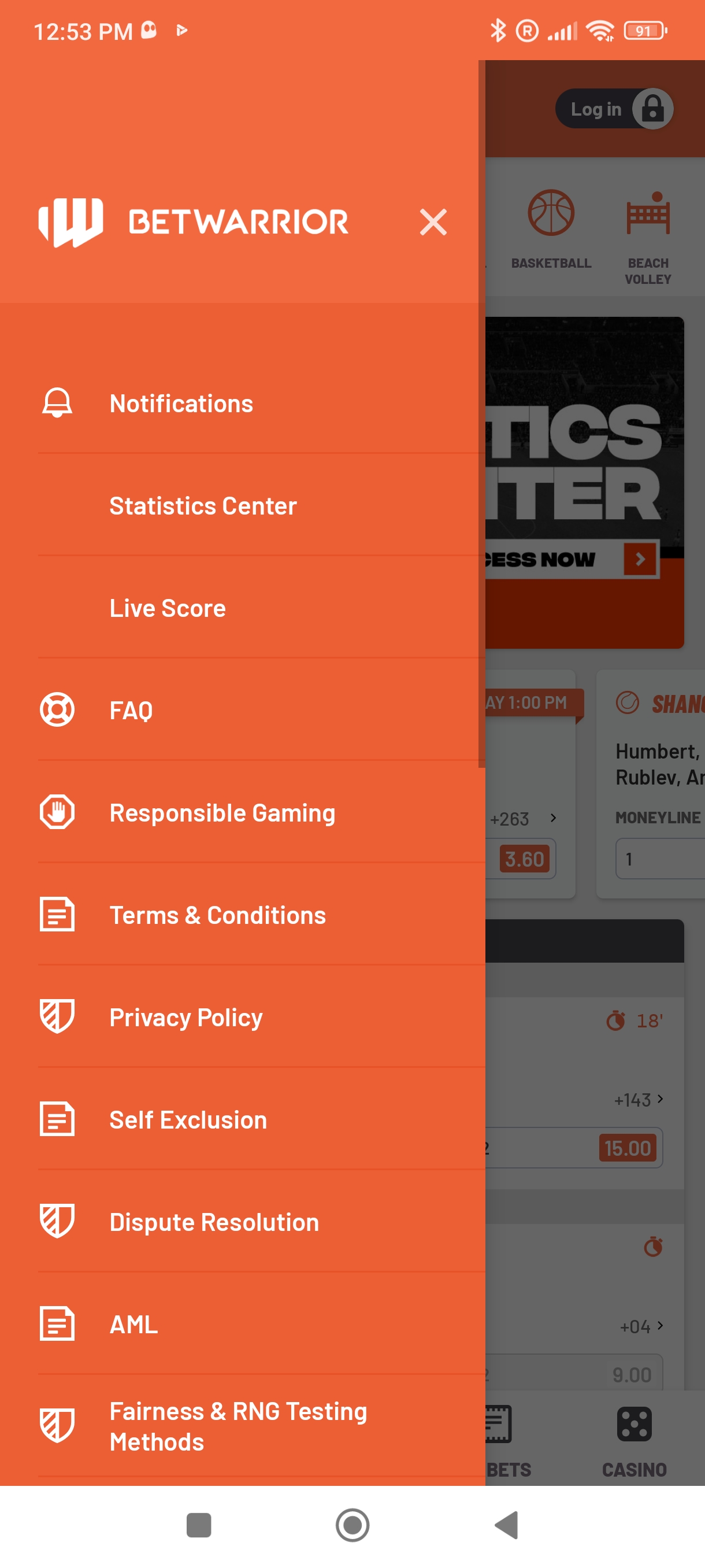Select Self Exclusion

188,1119
